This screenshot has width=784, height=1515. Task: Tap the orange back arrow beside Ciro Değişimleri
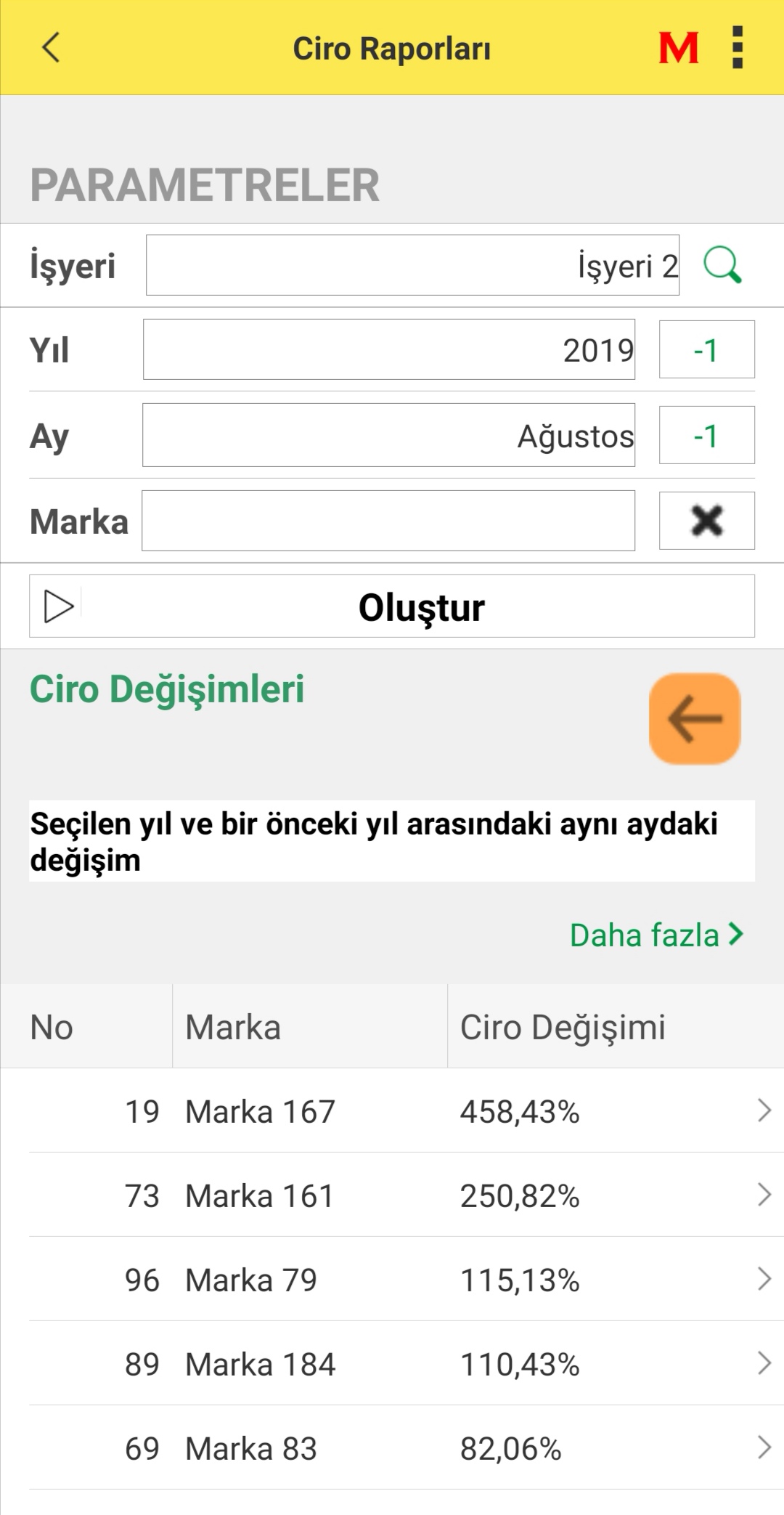click(693, 719)
